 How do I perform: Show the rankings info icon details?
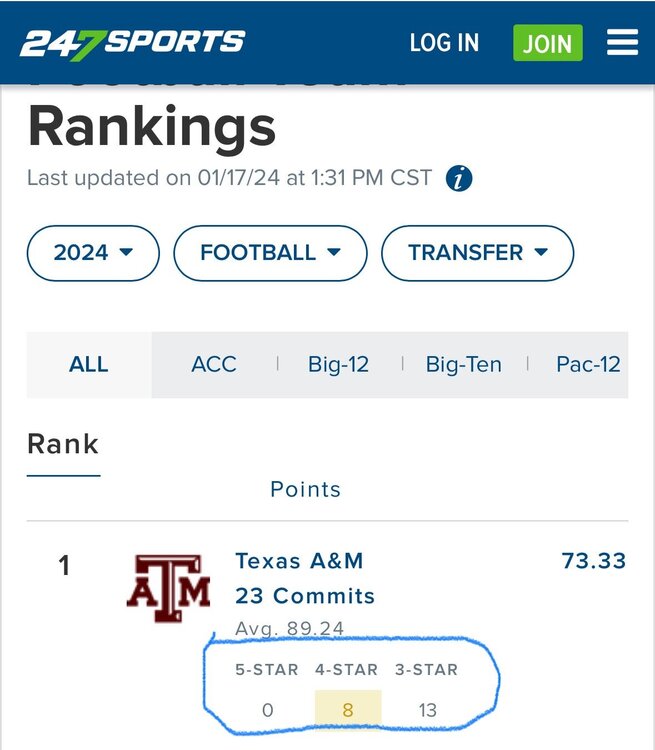[459, 179]
